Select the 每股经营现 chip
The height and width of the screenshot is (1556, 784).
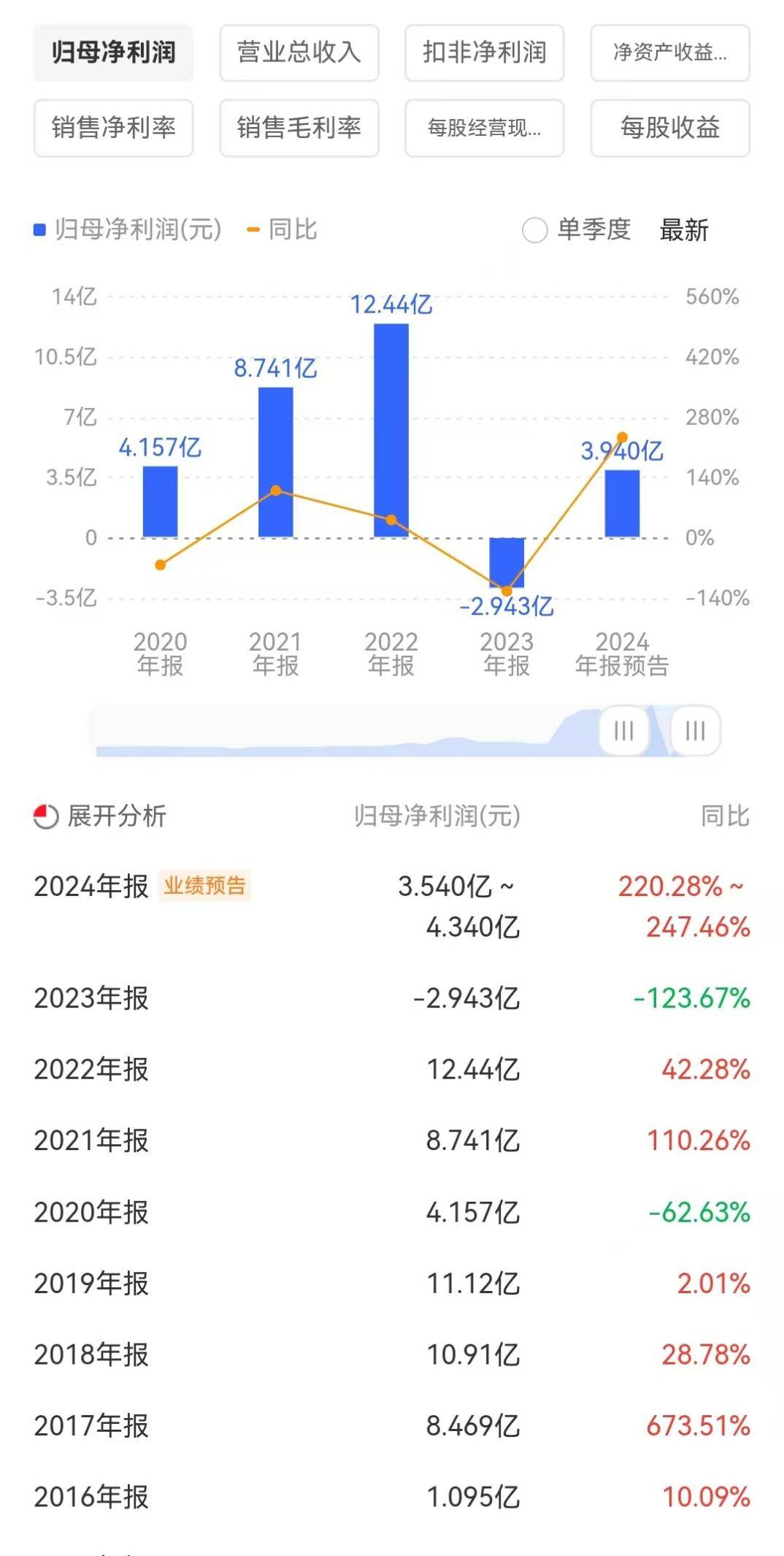coord(484,128)
